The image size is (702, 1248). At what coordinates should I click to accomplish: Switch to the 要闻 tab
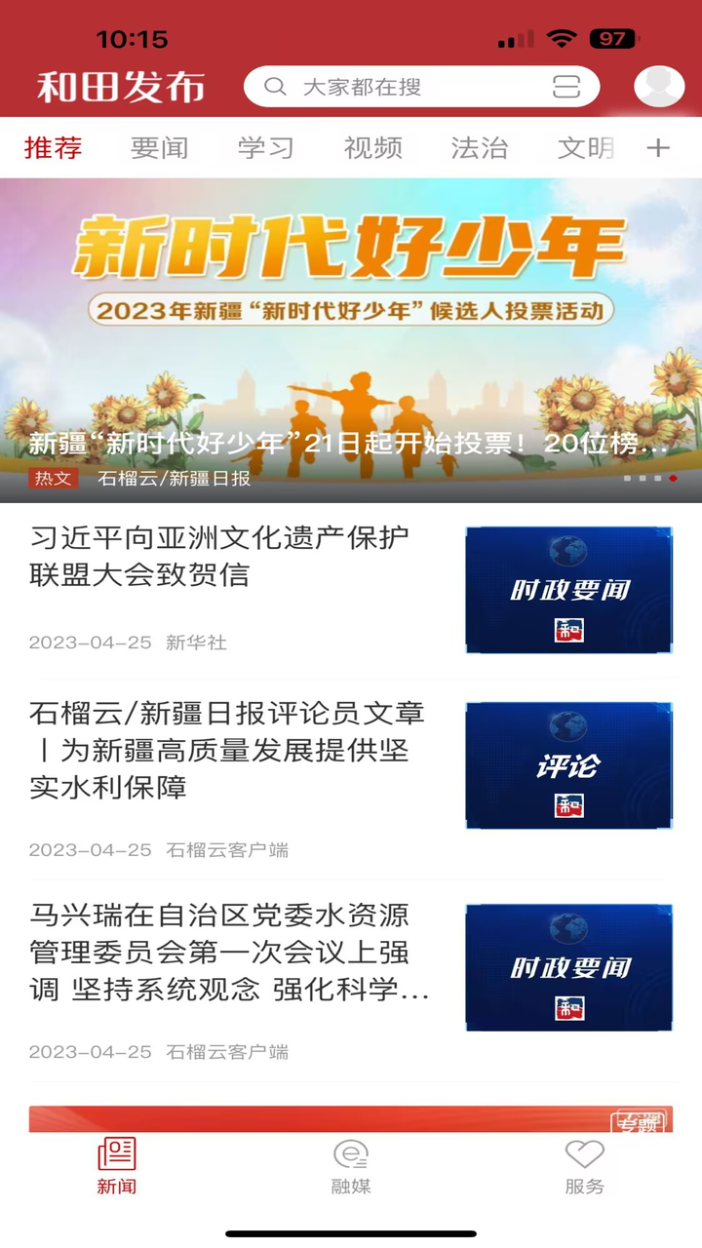click(159, 148)
